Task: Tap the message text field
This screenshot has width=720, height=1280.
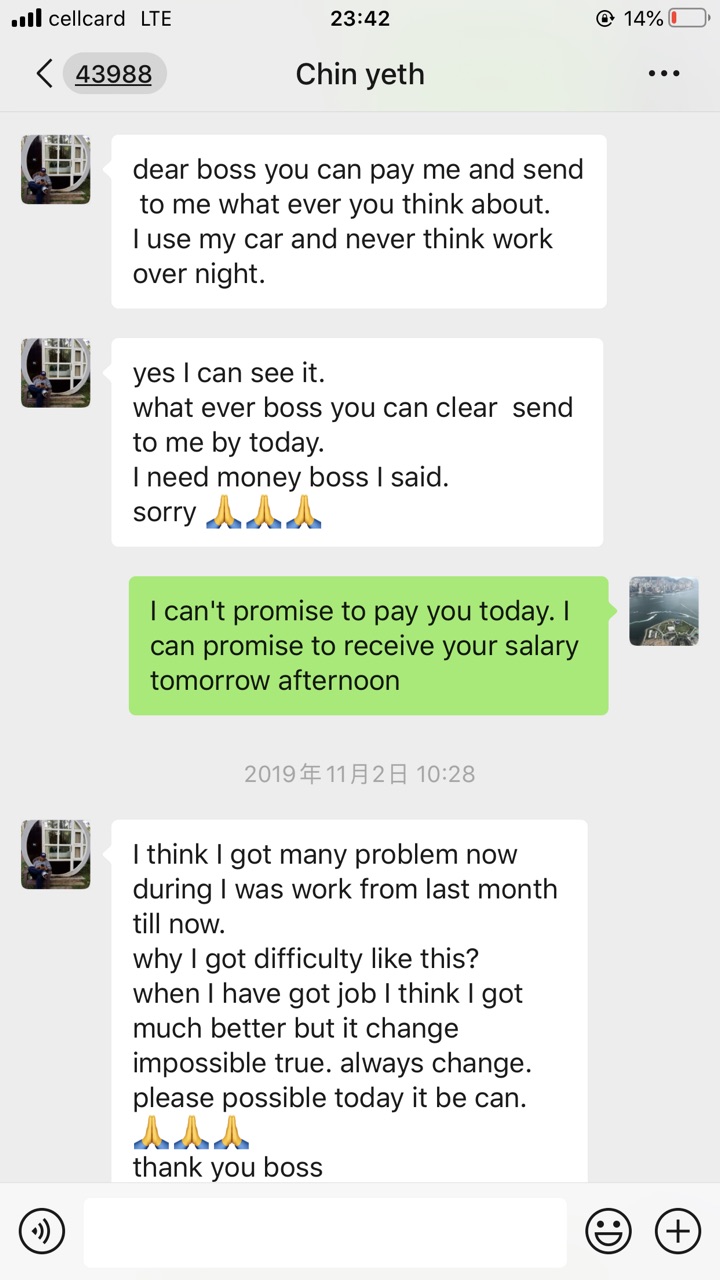Action: (x=324, y=1232)
